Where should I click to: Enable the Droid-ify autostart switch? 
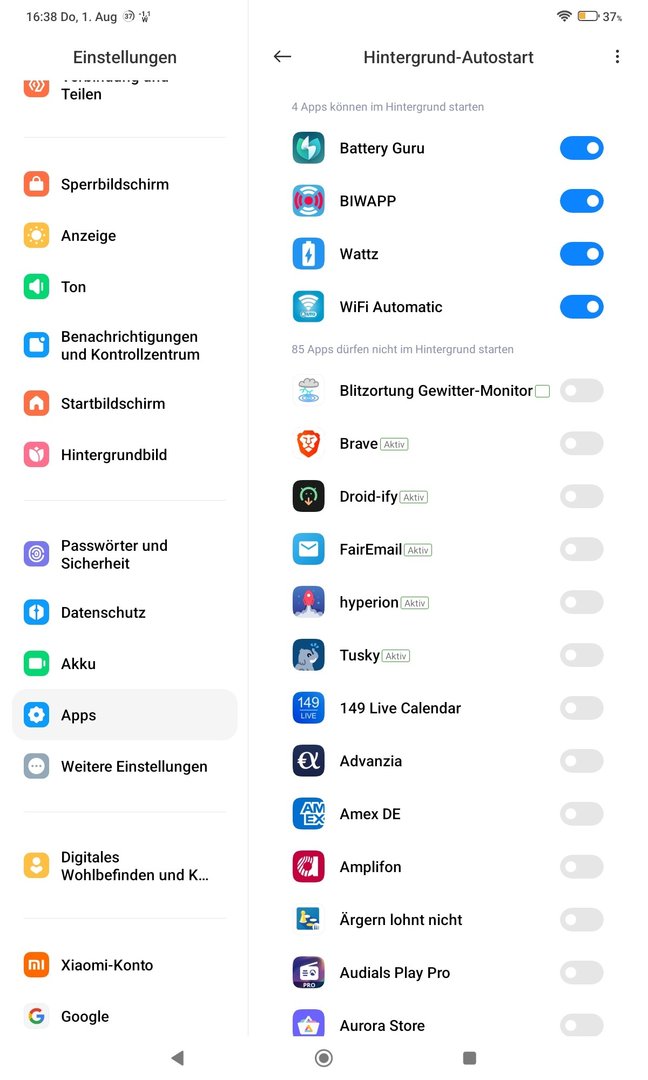point(581,497)
